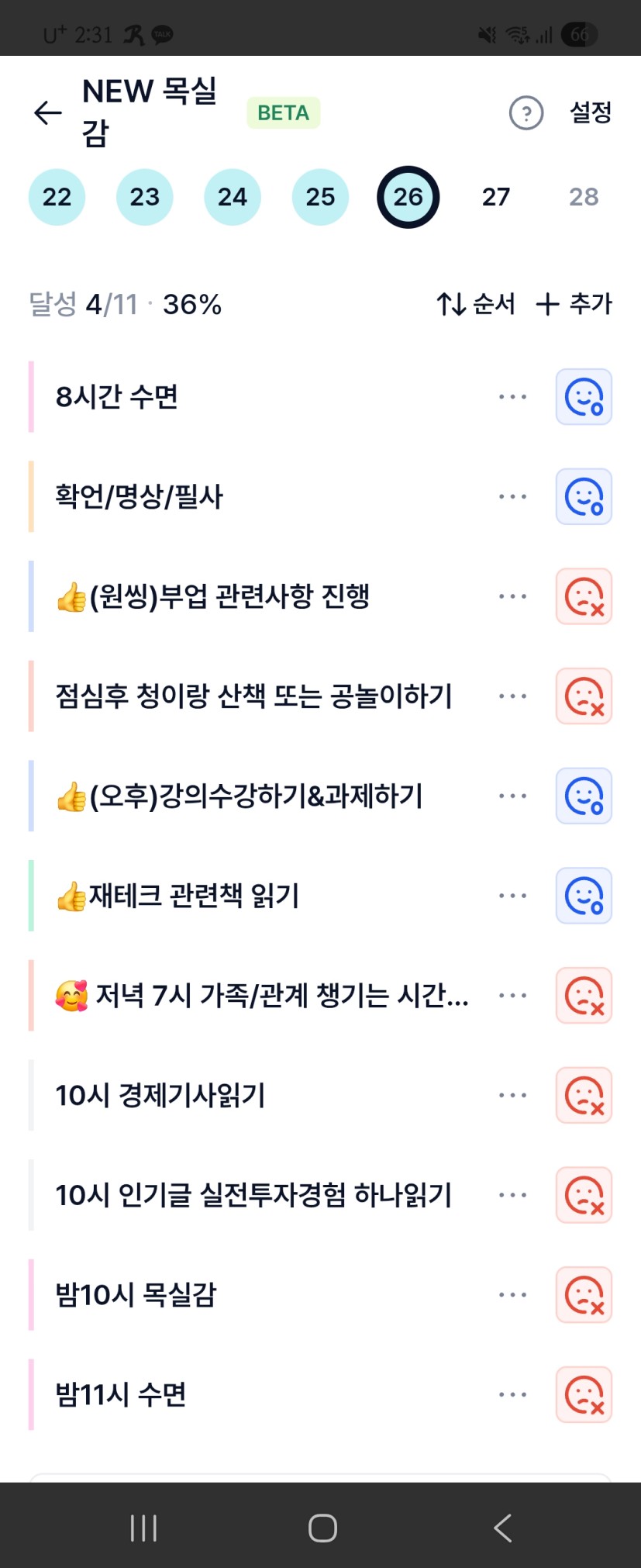This screenshot has height=1568, width=641.
Task: Toggle status of (오후)강의수강하기&과제하기
Action: tap(584, 796)
